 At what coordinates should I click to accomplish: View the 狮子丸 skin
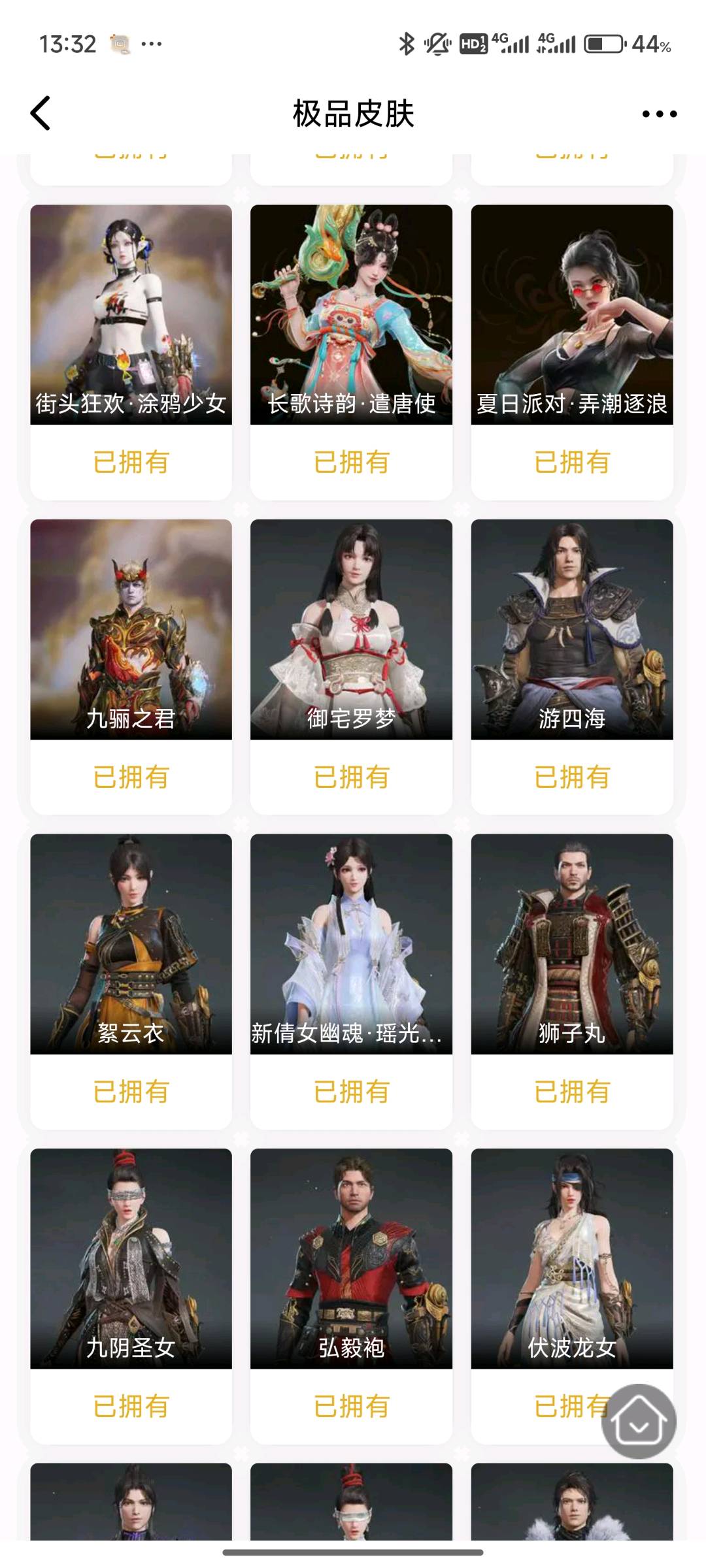click(x=571, y=944)
